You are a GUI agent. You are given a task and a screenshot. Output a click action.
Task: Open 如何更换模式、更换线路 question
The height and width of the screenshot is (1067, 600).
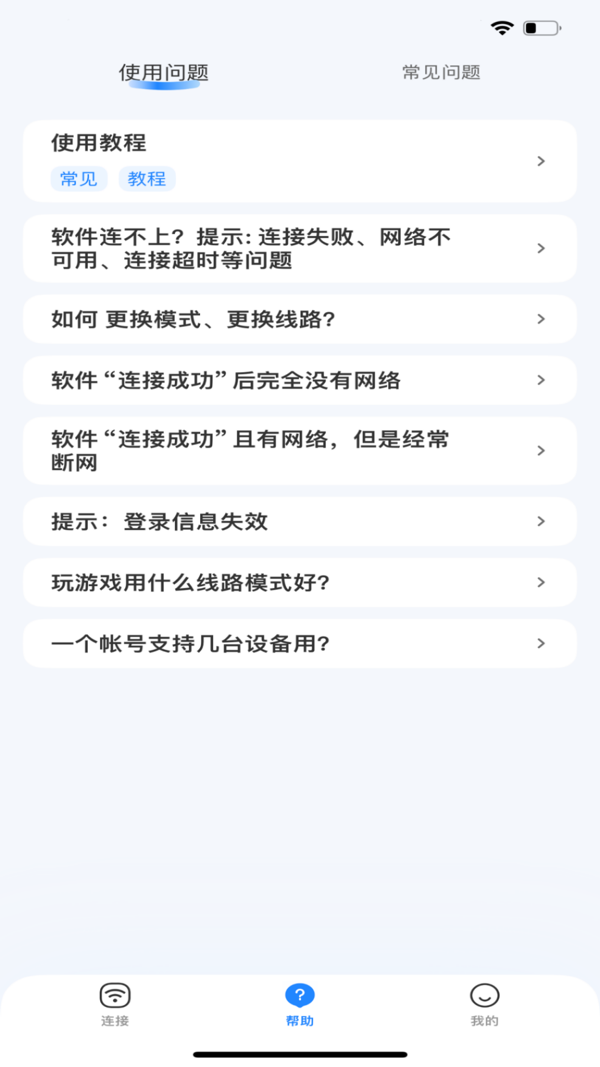(300, 319)
